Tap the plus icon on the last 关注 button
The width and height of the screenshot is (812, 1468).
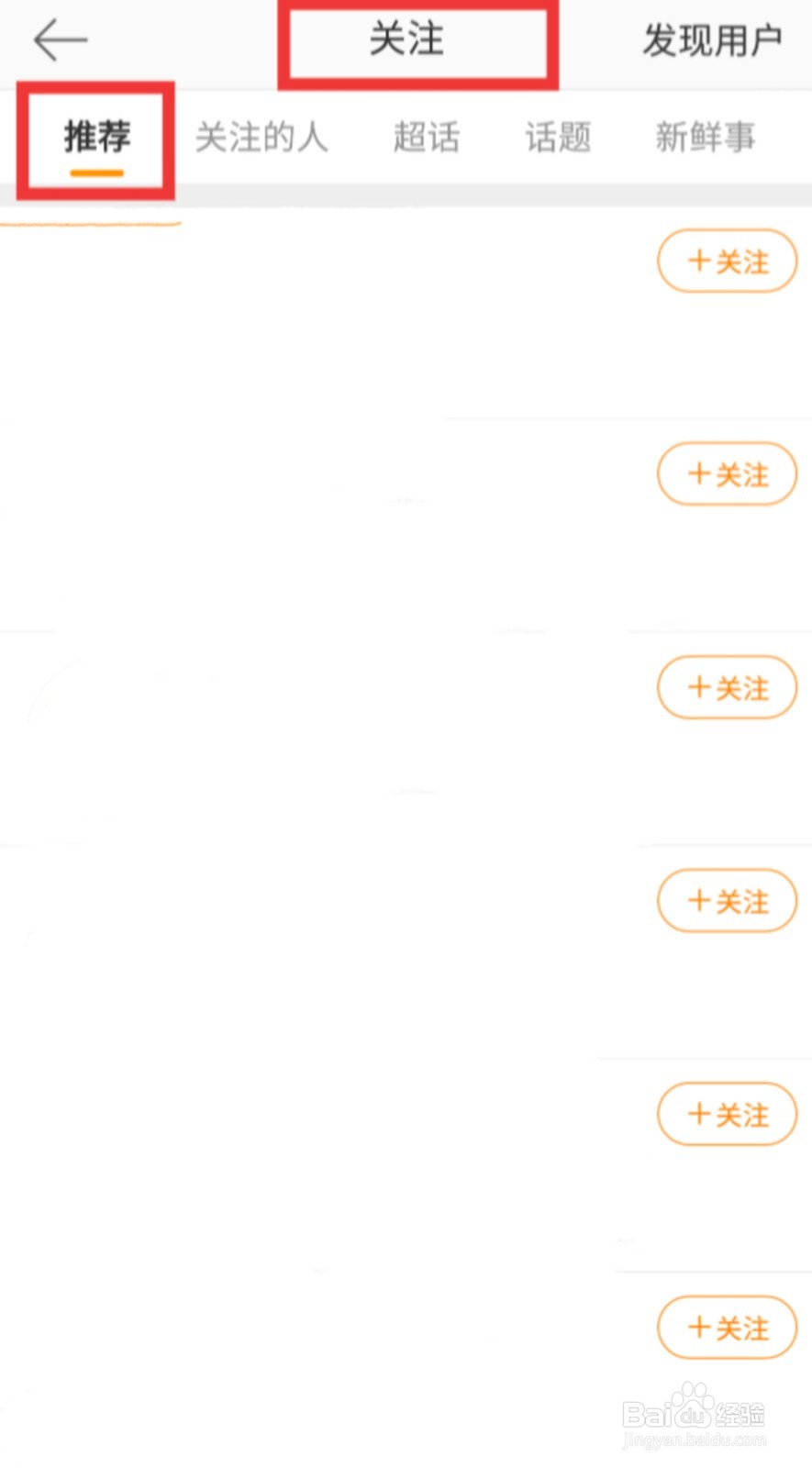click(x=700, y=1328)
